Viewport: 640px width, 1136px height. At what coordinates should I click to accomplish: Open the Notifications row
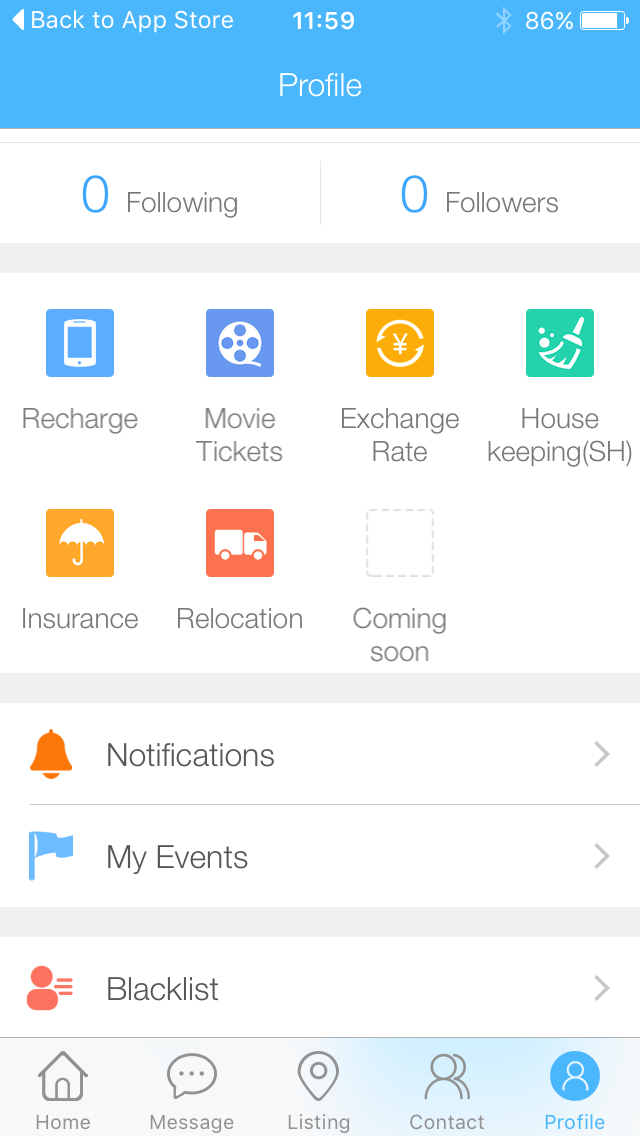(320, 754)
